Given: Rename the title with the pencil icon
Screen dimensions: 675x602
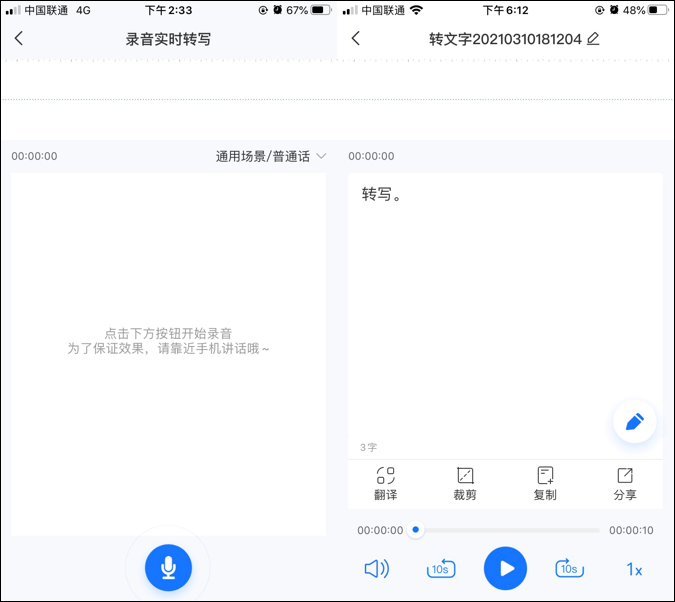Looking at the screenshot, I should [593, 39].
